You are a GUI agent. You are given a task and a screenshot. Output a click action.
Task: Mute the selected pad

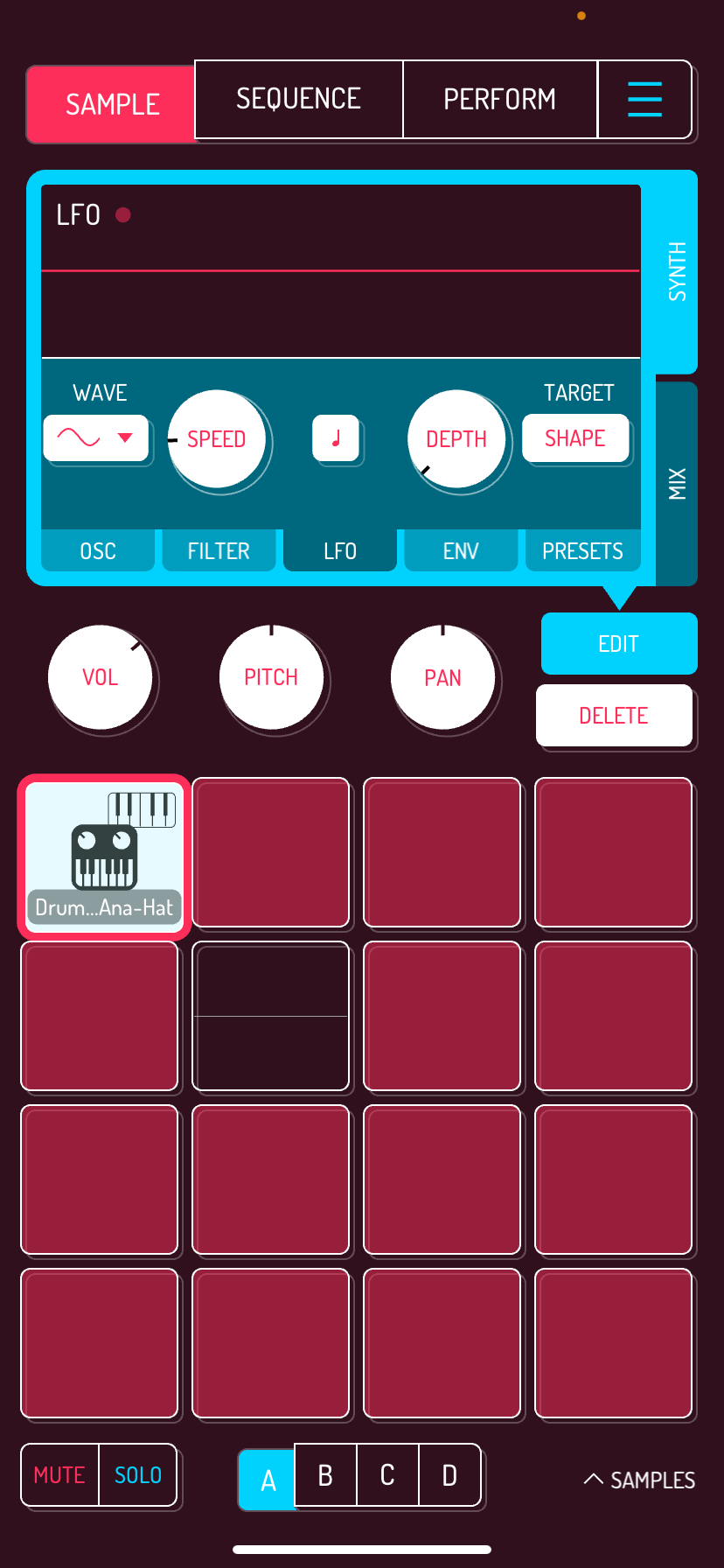coord(59,1475)
